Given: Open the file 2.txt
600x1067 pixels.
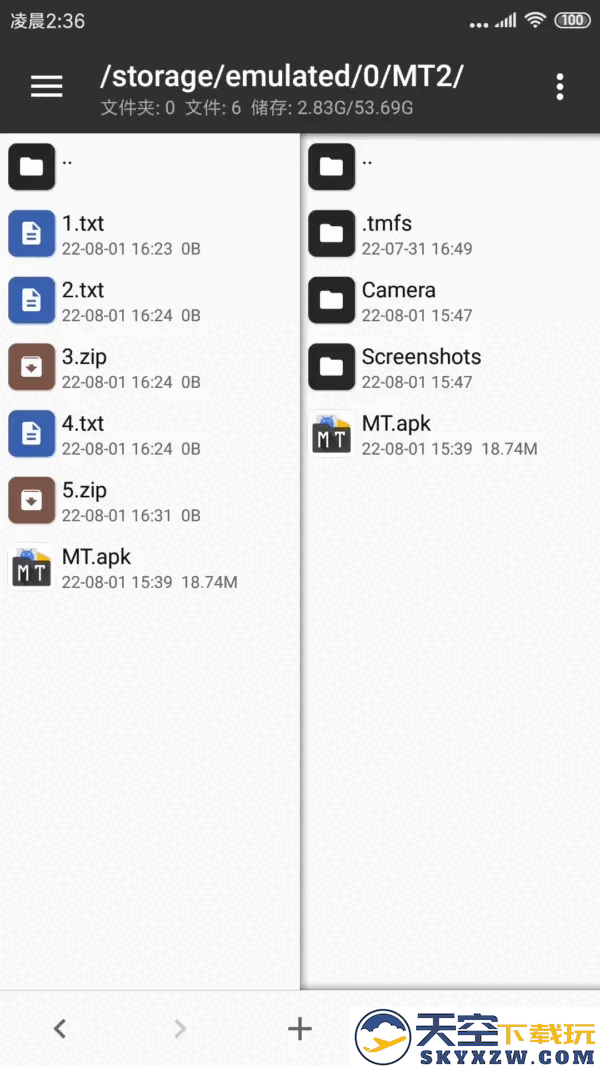Looking at the screenshot, I should pos(150,300).
